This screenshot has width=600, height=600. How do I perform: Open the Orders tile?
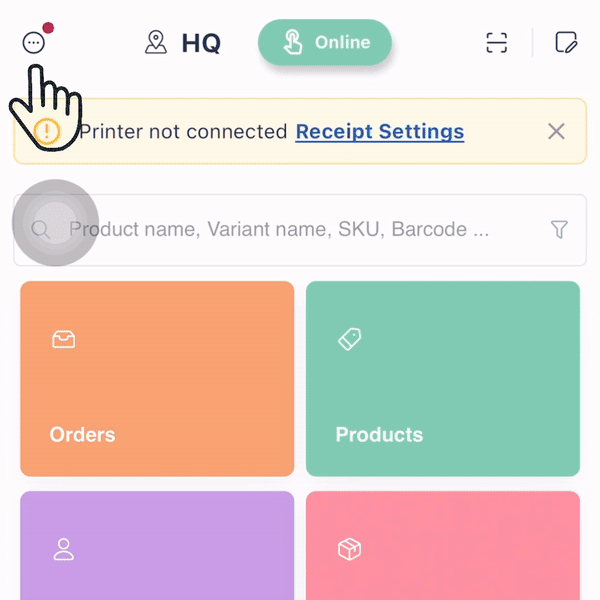(157, 379)
